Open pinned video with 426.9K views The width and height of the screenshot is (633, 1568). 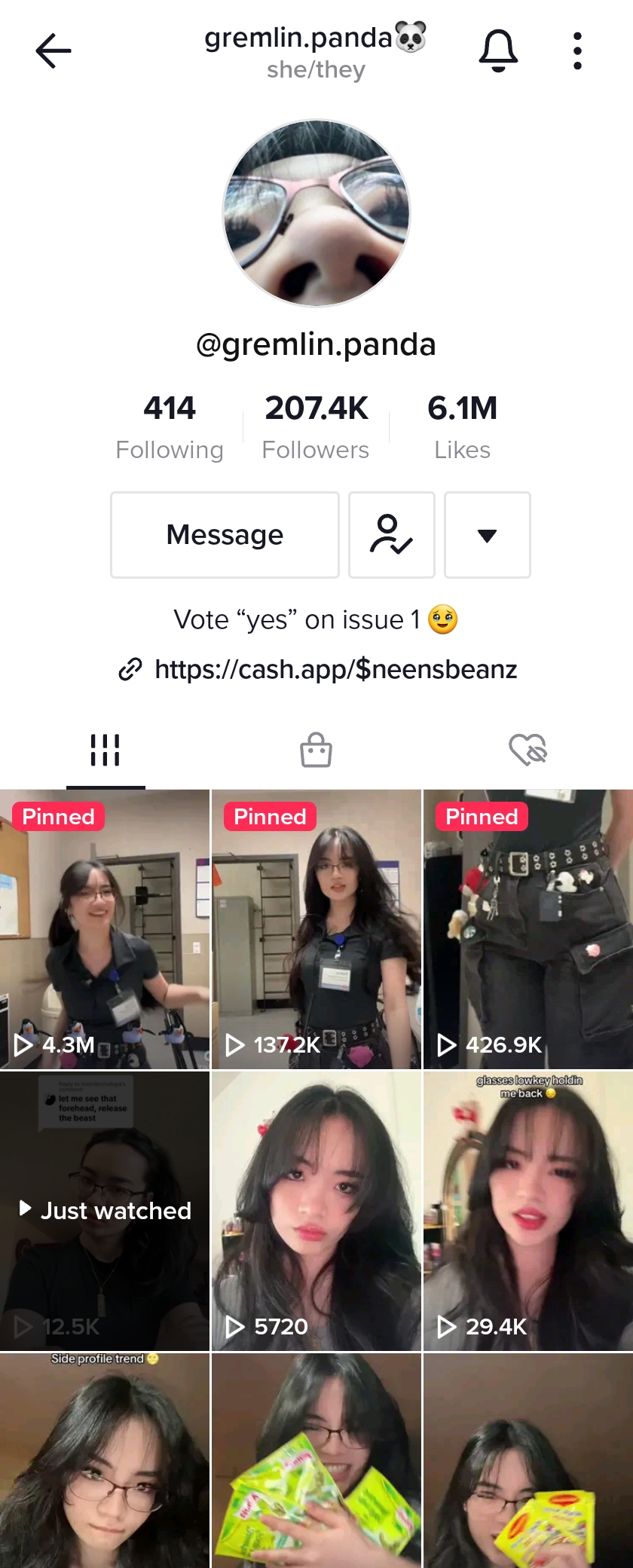pos(528,929)
